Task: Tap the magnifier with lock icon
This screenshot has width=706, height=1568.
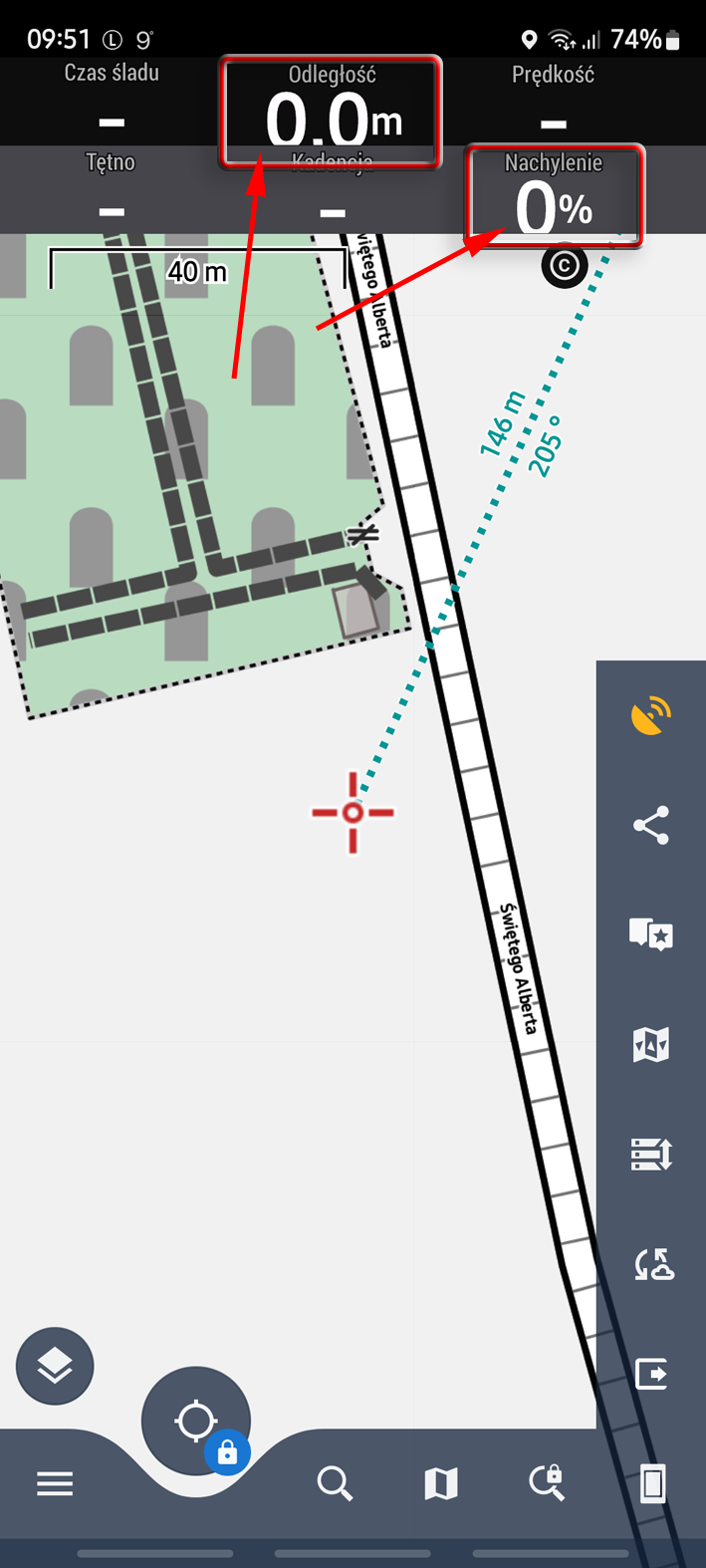Action: click(x=547, y=1484)
